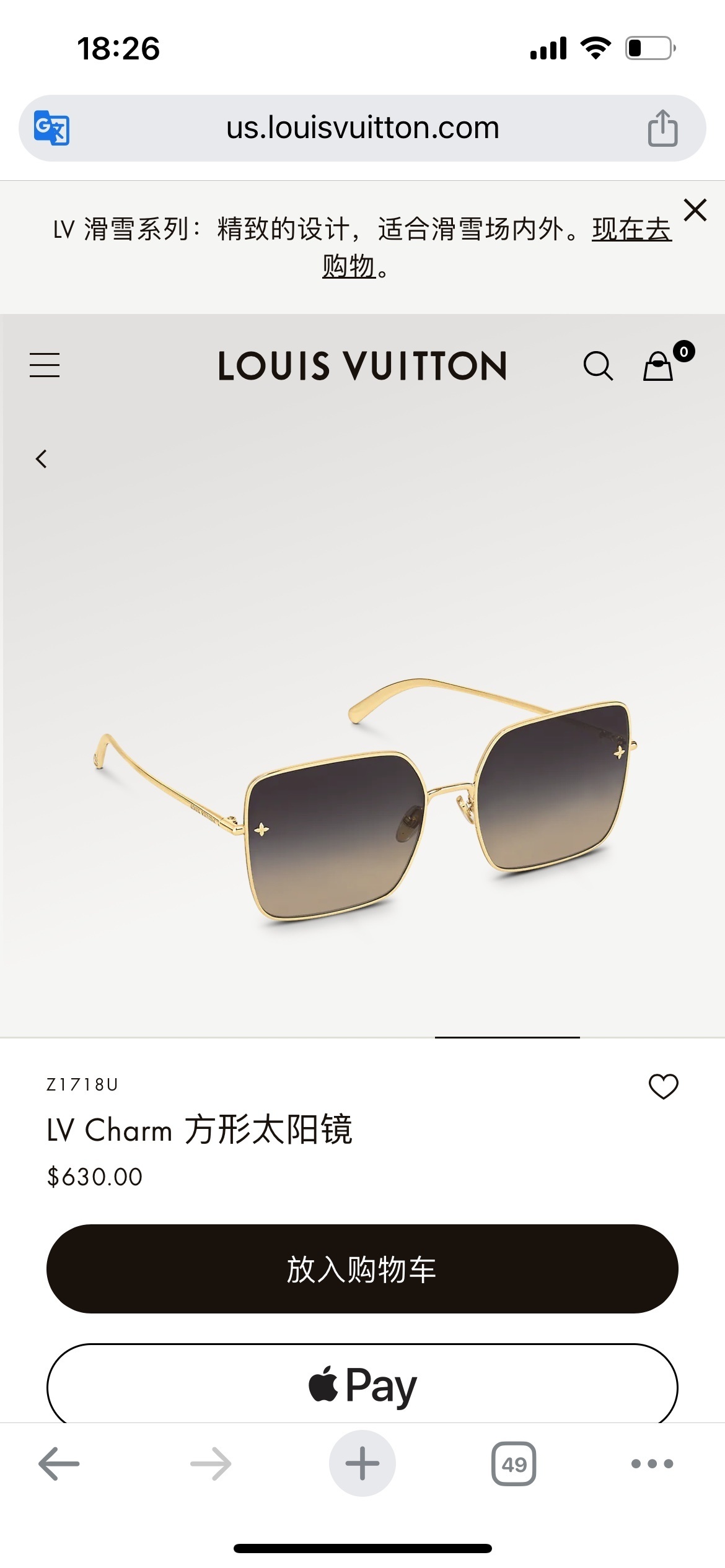This screenshot has width=725, height=1568.
Task: Tap the translate icon in address bar
Action: 51,128
